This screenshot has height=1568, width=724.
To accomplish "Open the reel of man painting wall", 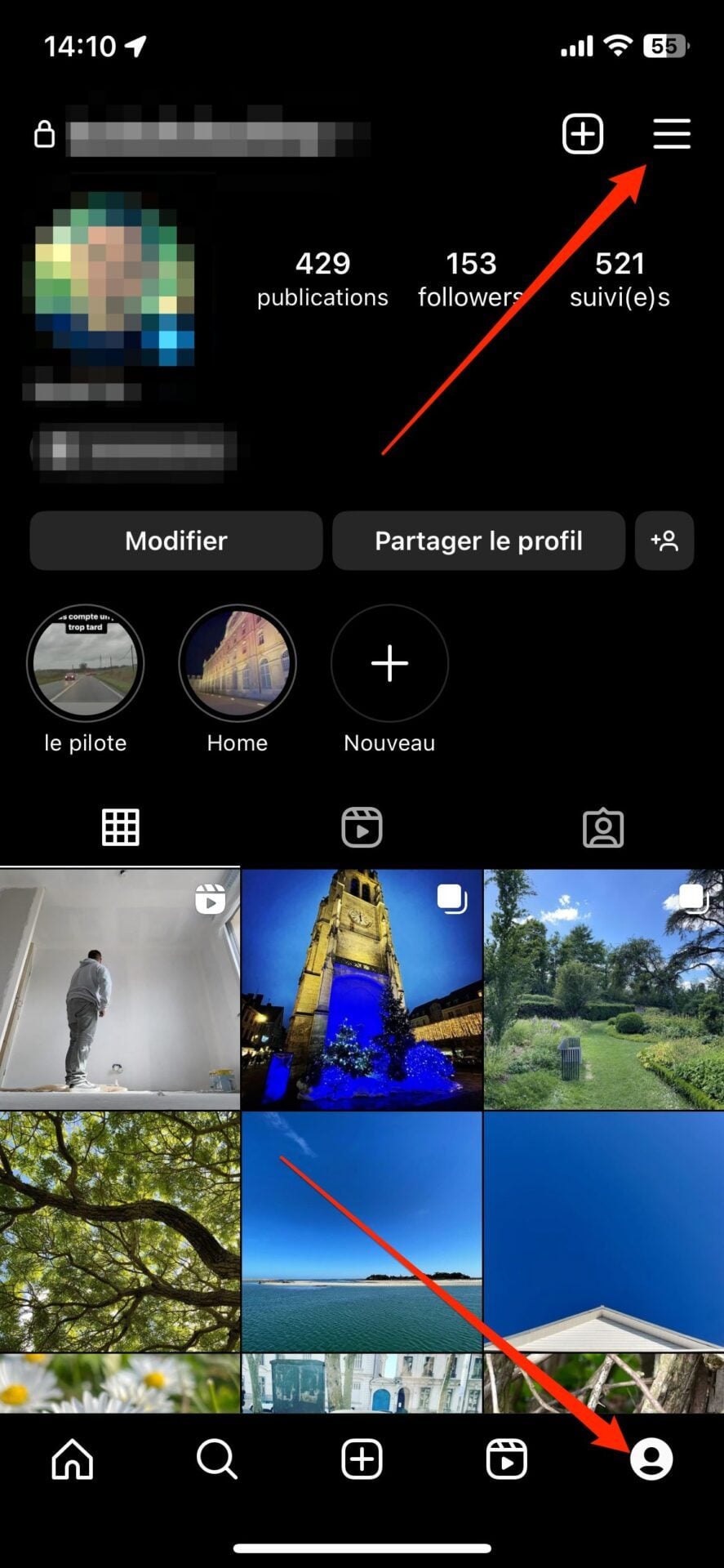I will tap(120, 990).
